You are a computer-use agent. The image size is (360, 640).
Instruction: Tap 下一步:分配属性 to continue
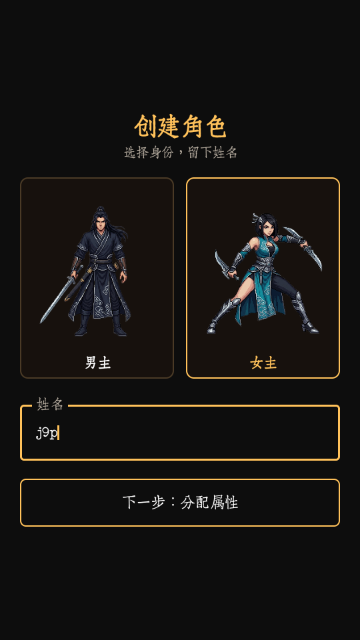(180, 502)
